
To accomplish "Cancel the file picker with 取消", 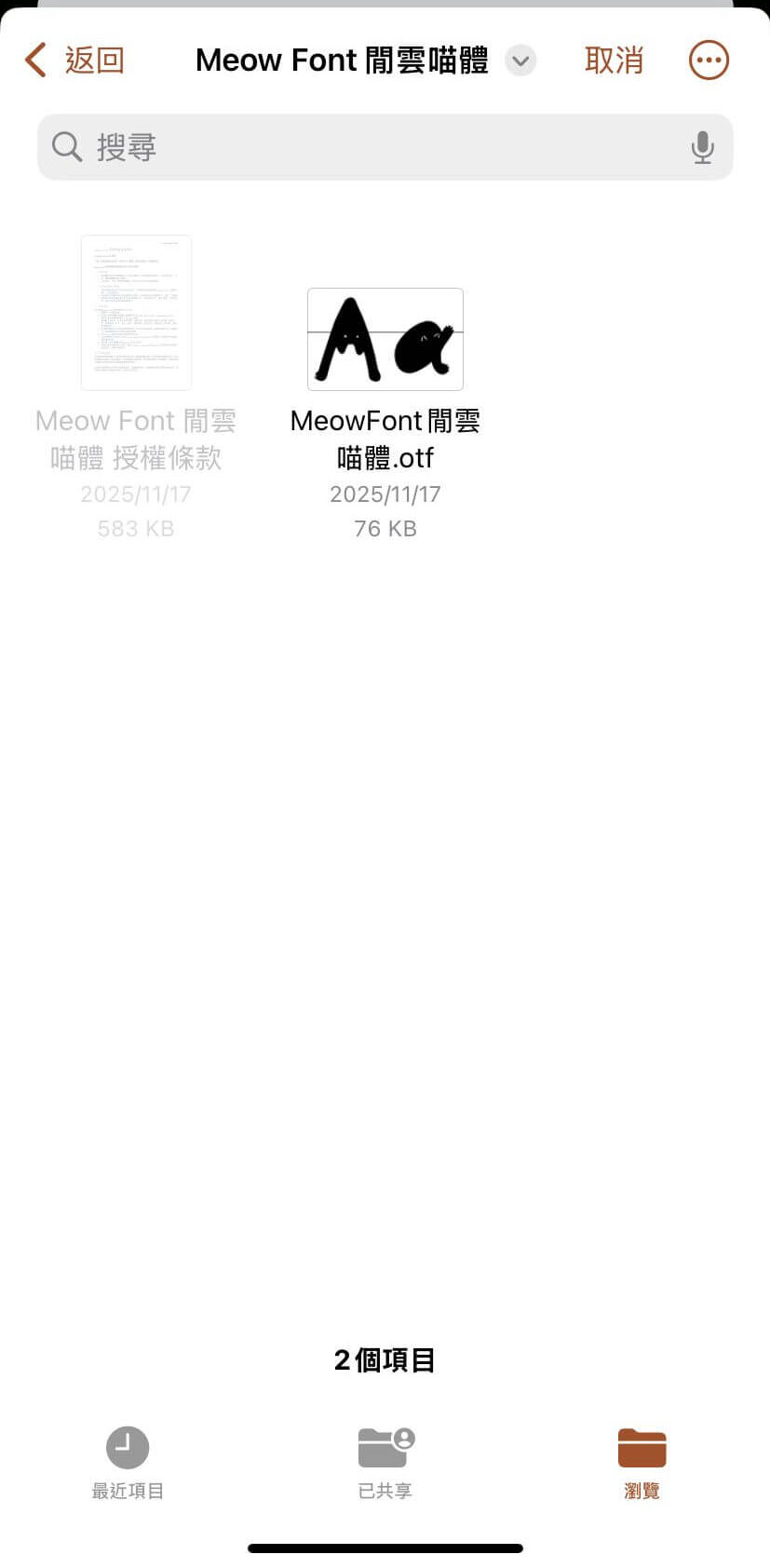I will pyautogui.click(x=614, y=61).
